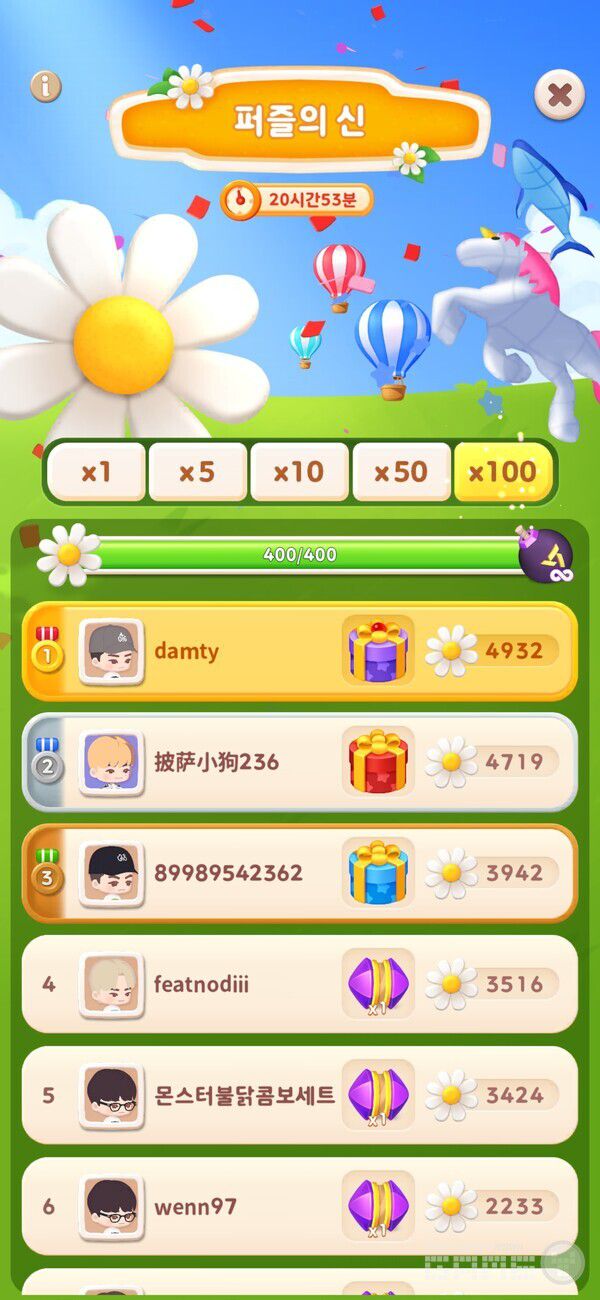Open the info icon

(x=45, y=86)
